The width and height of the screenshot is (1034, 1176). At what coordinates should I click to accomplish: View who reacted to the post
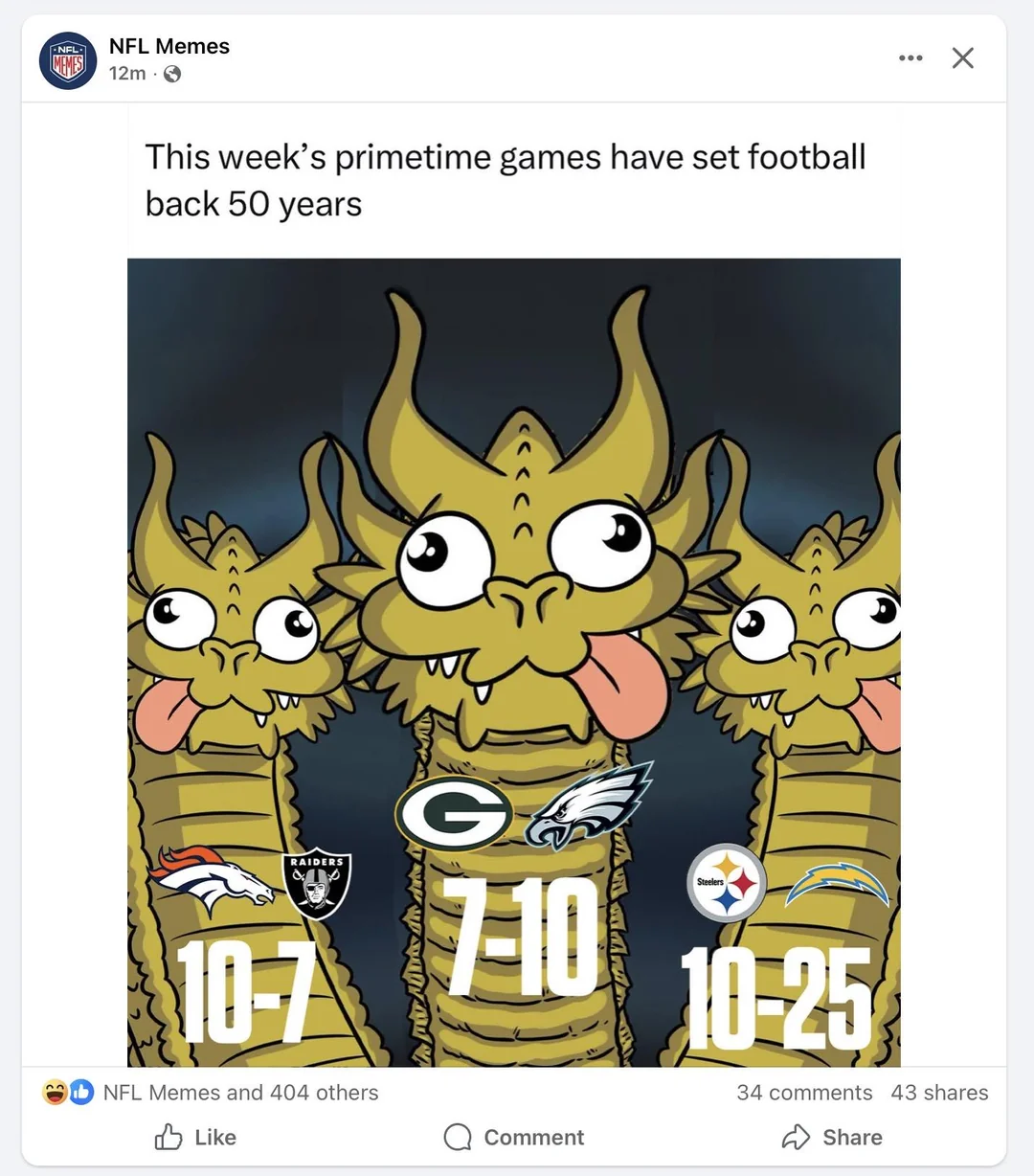[239, 1093]
